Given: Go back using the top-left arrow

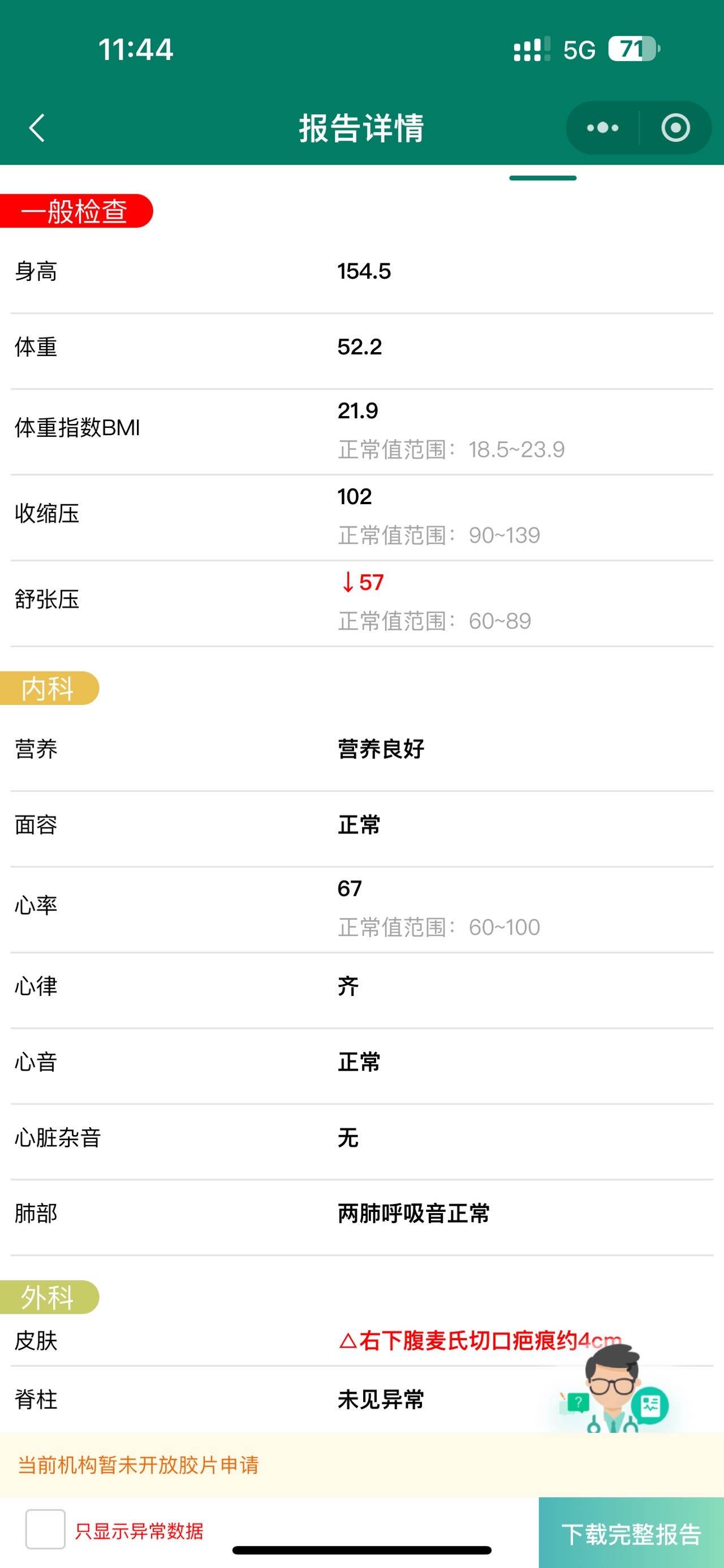Looking at the screenshot, I should (37, 128).
